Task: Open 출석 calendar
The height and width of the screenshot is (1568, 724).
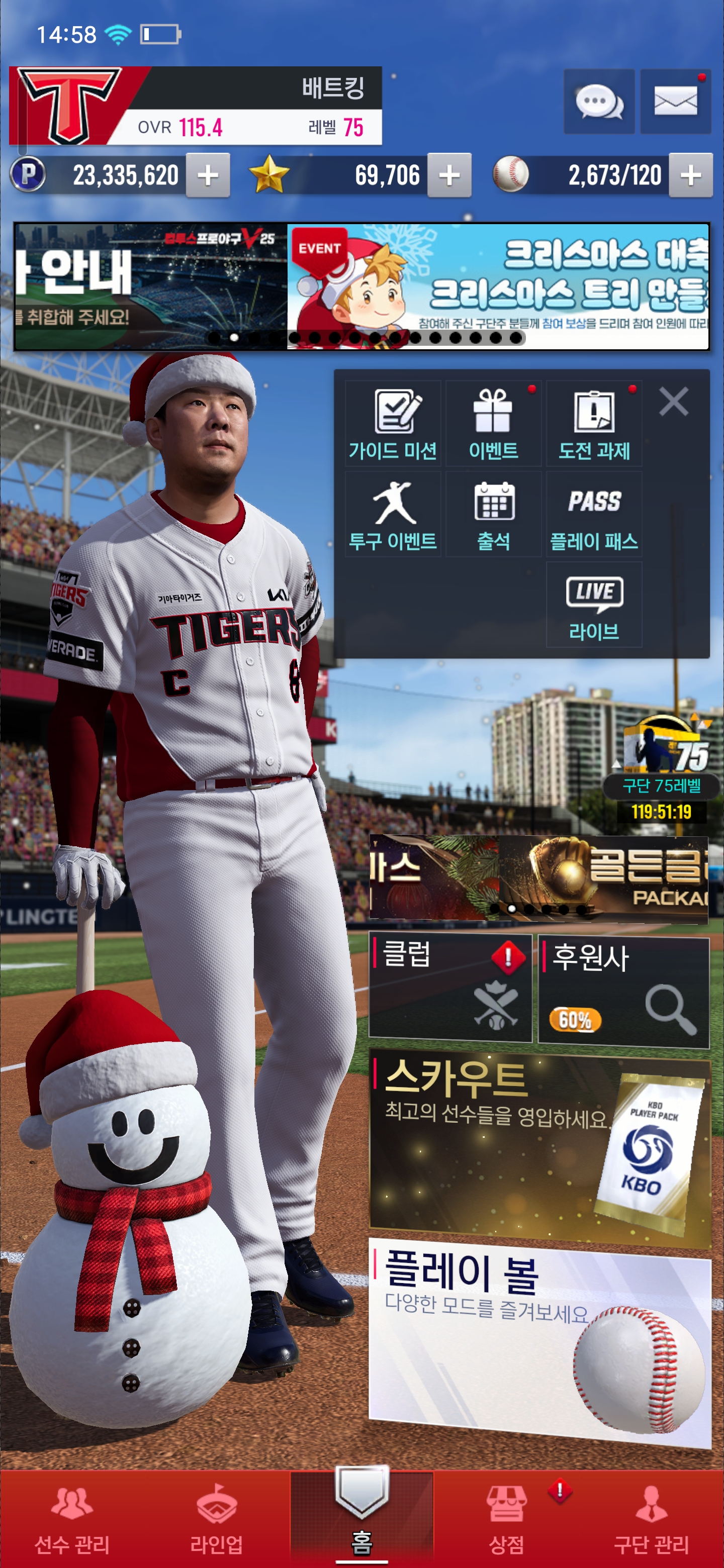Action: coord(493,514)
